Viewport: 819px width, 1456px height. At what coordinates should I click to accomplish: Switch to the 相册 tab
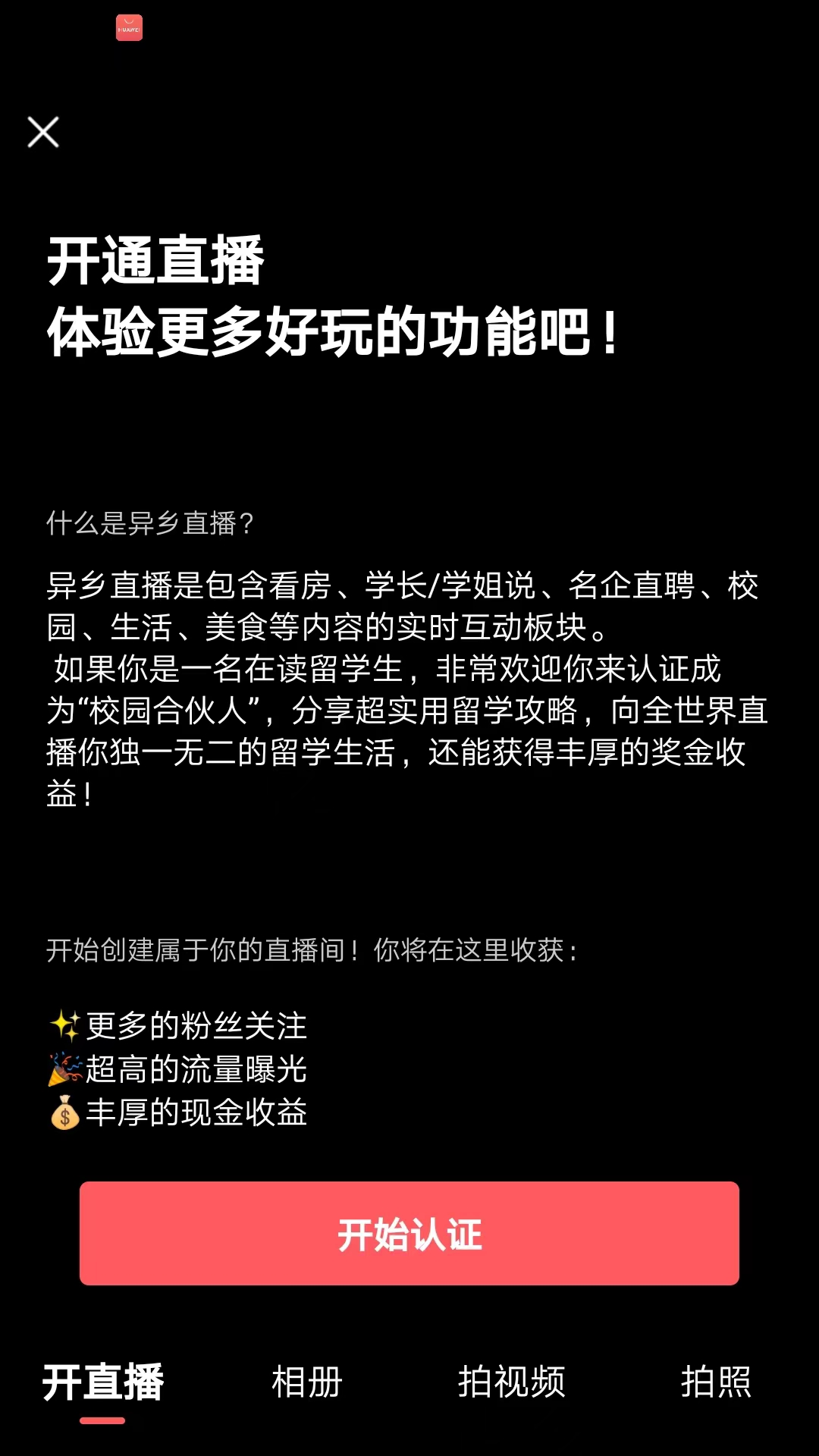[307, 1382]
